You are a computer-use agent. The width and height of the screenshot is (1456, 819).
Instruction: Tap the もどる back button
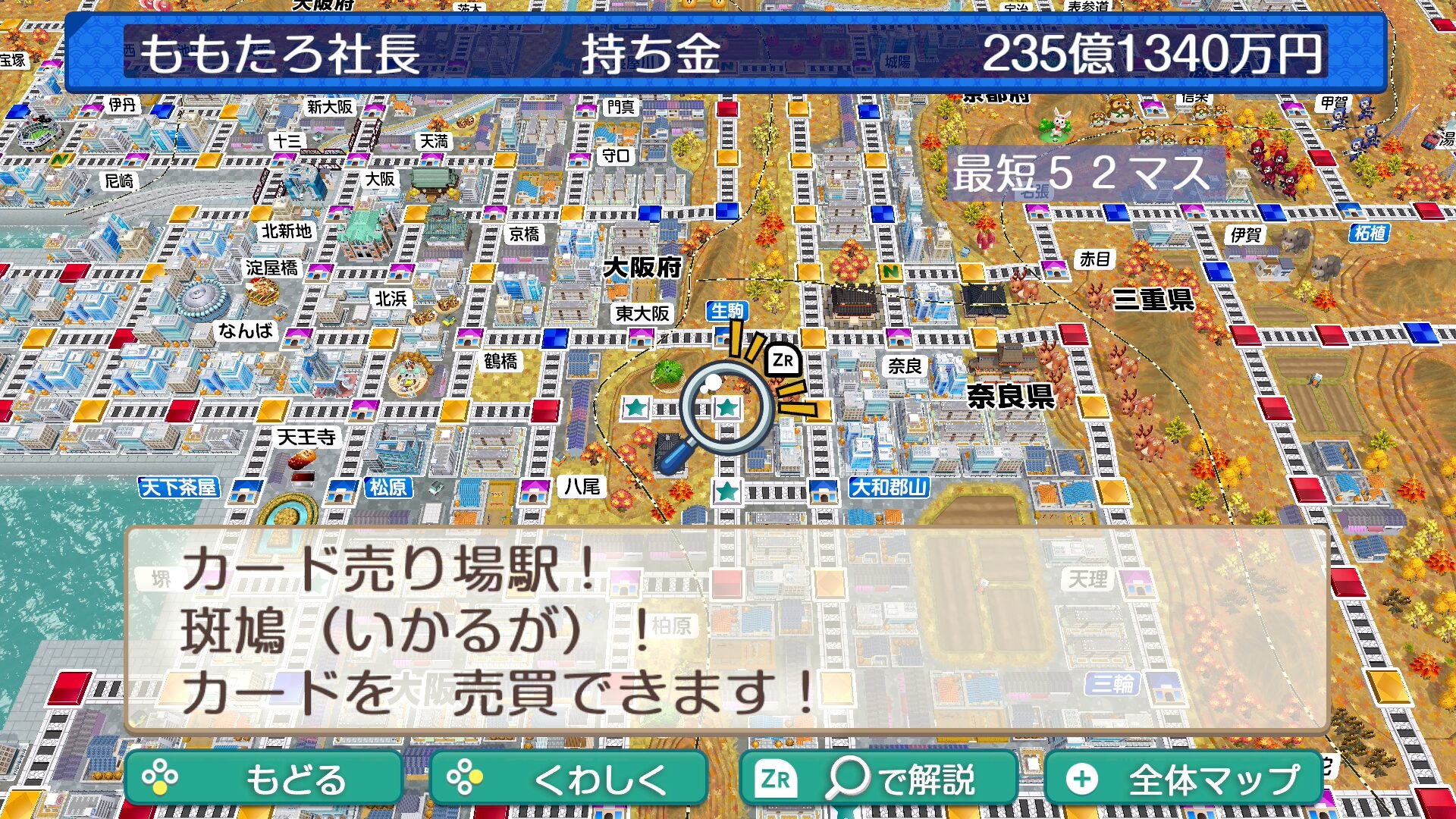pos(263,779)
